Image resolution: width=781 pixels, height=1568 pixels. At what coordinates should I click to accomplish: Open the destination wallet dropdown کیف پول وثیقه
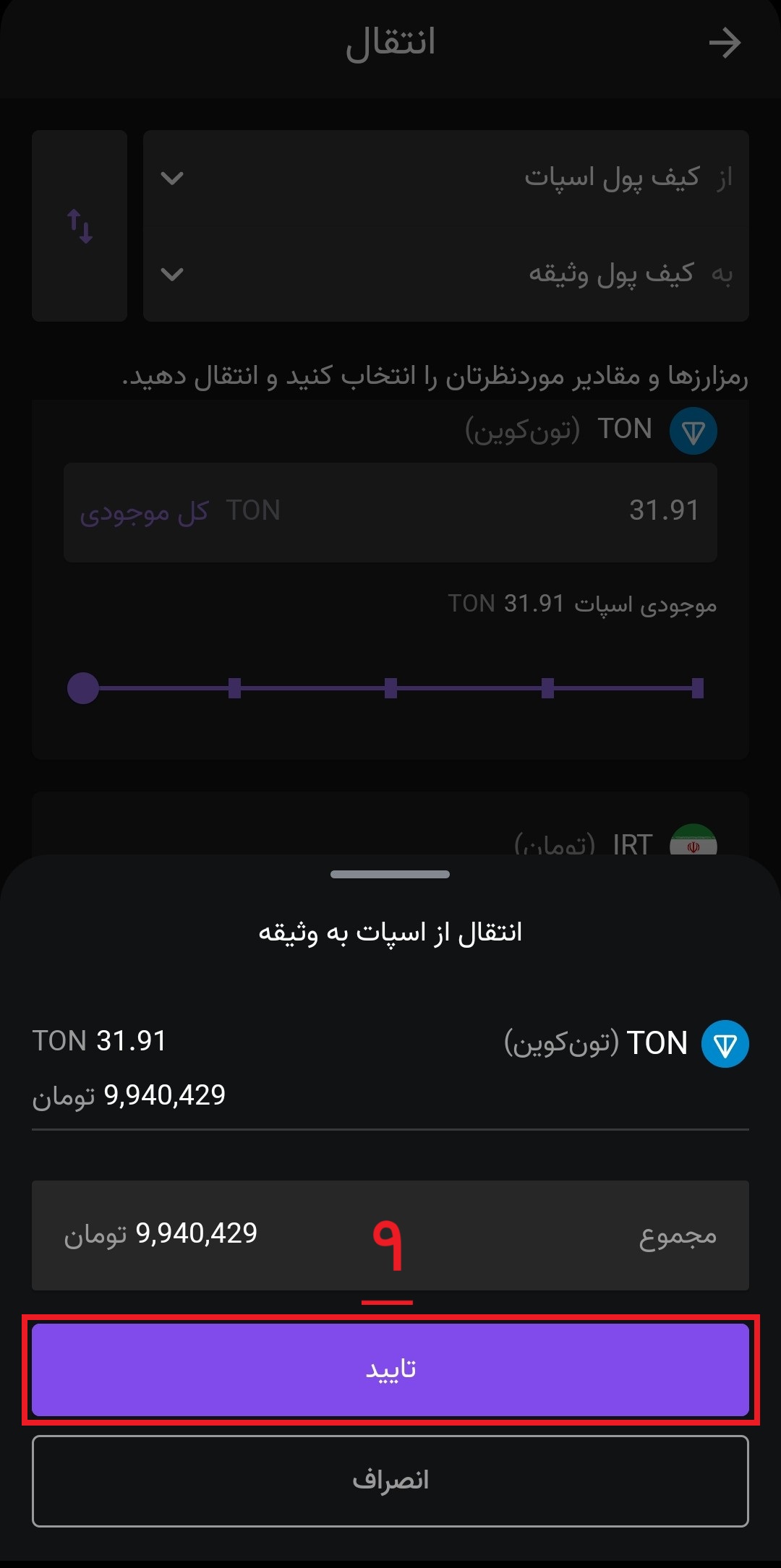[445, 274]
